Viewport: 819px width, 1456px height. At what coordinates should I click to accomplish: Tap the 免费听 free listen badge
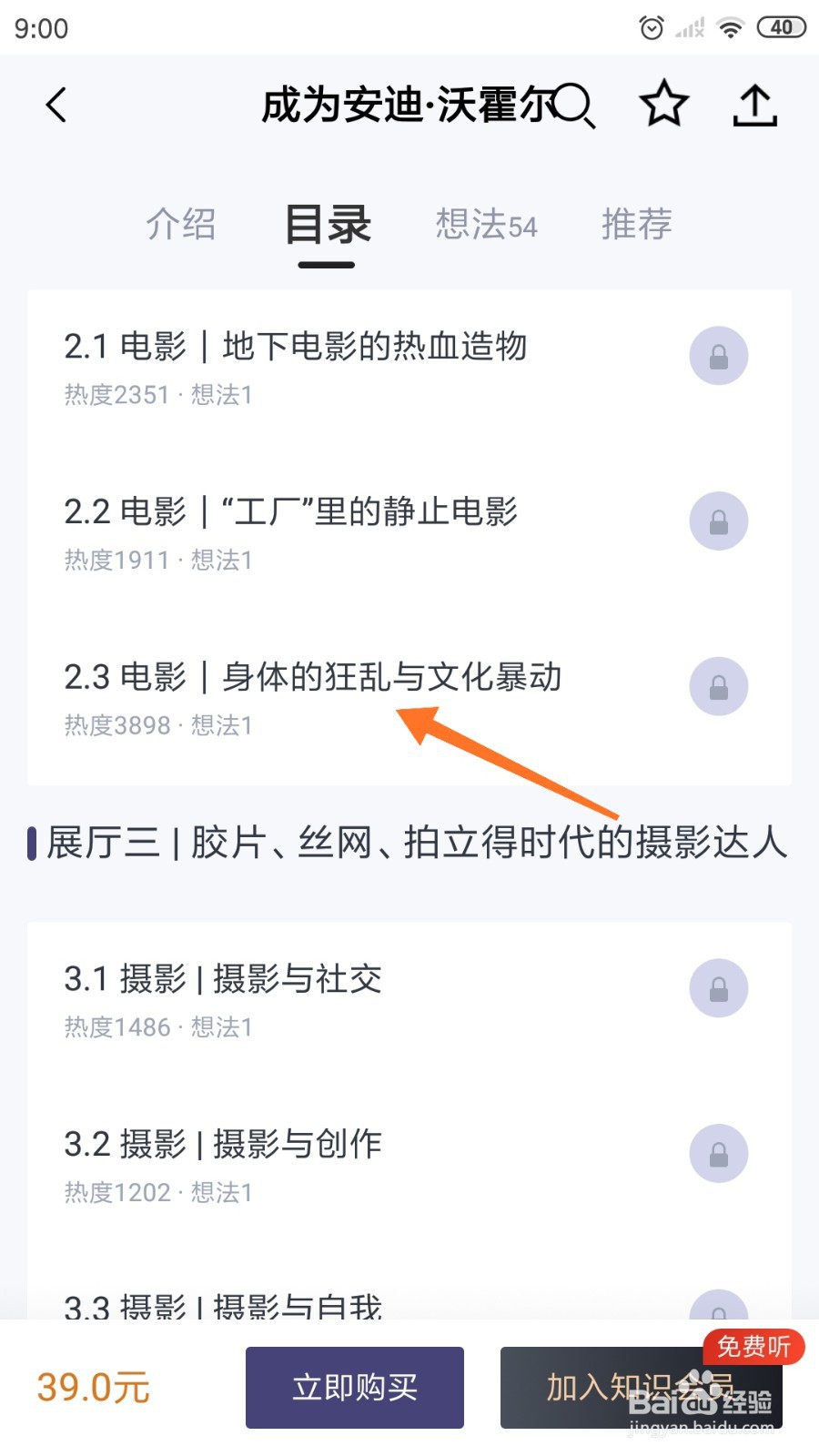click(x=753, y=1348)
